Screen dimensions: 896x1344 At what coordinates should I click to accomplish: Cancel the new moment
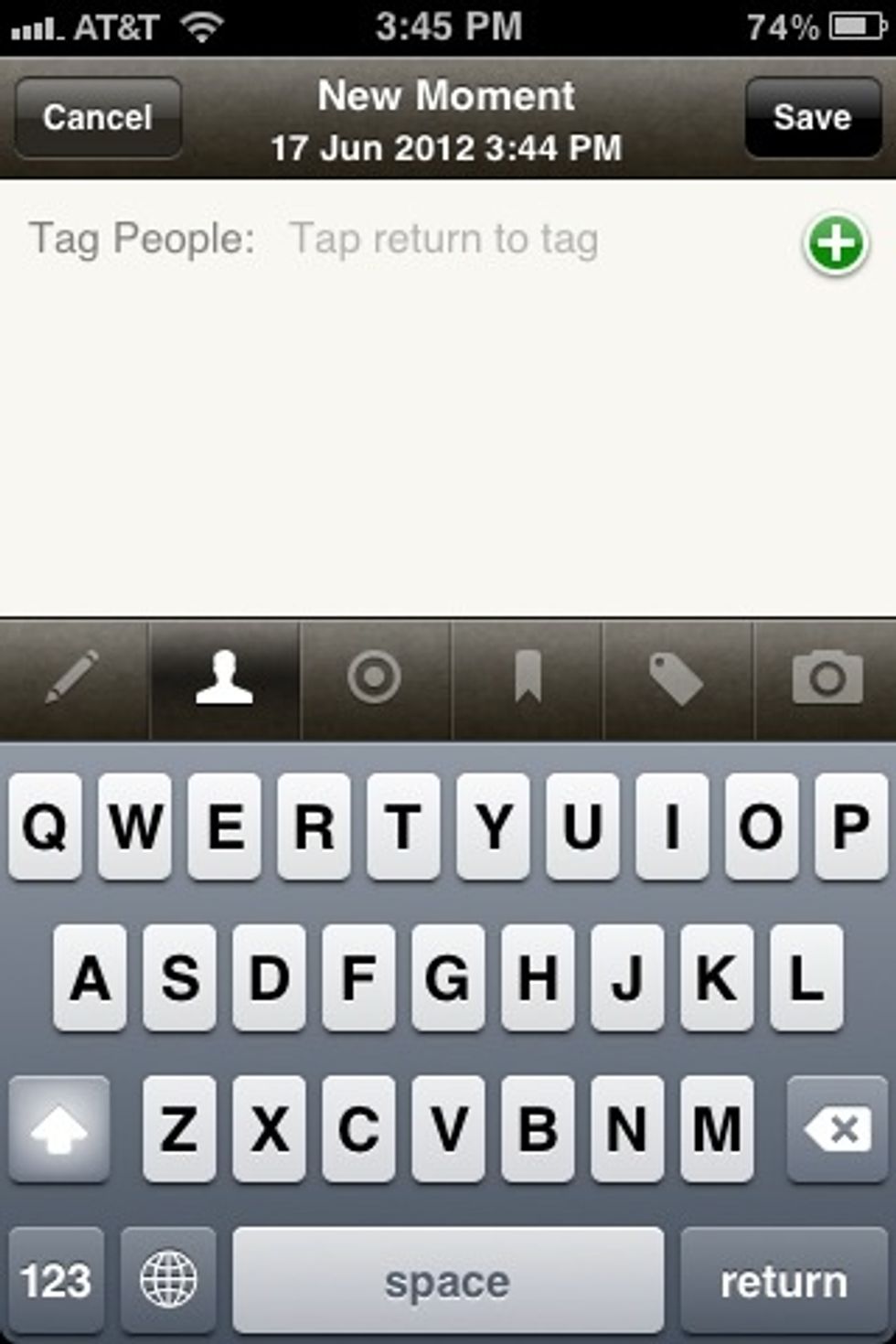click(98, 117)
